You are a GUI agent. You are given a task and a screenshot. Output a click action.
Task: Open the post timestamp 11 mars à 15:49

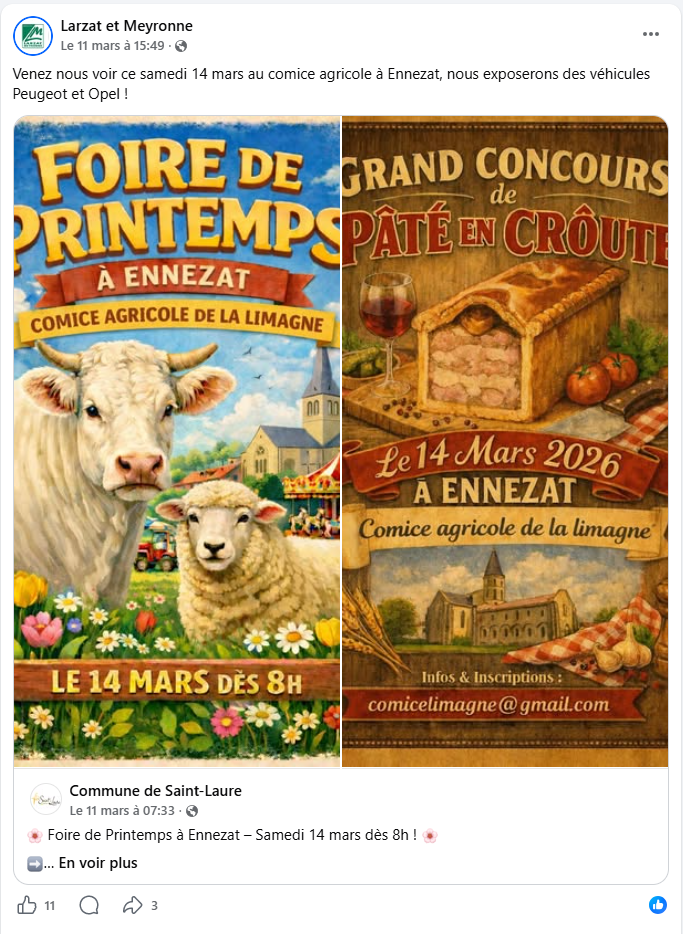[112, 46]
